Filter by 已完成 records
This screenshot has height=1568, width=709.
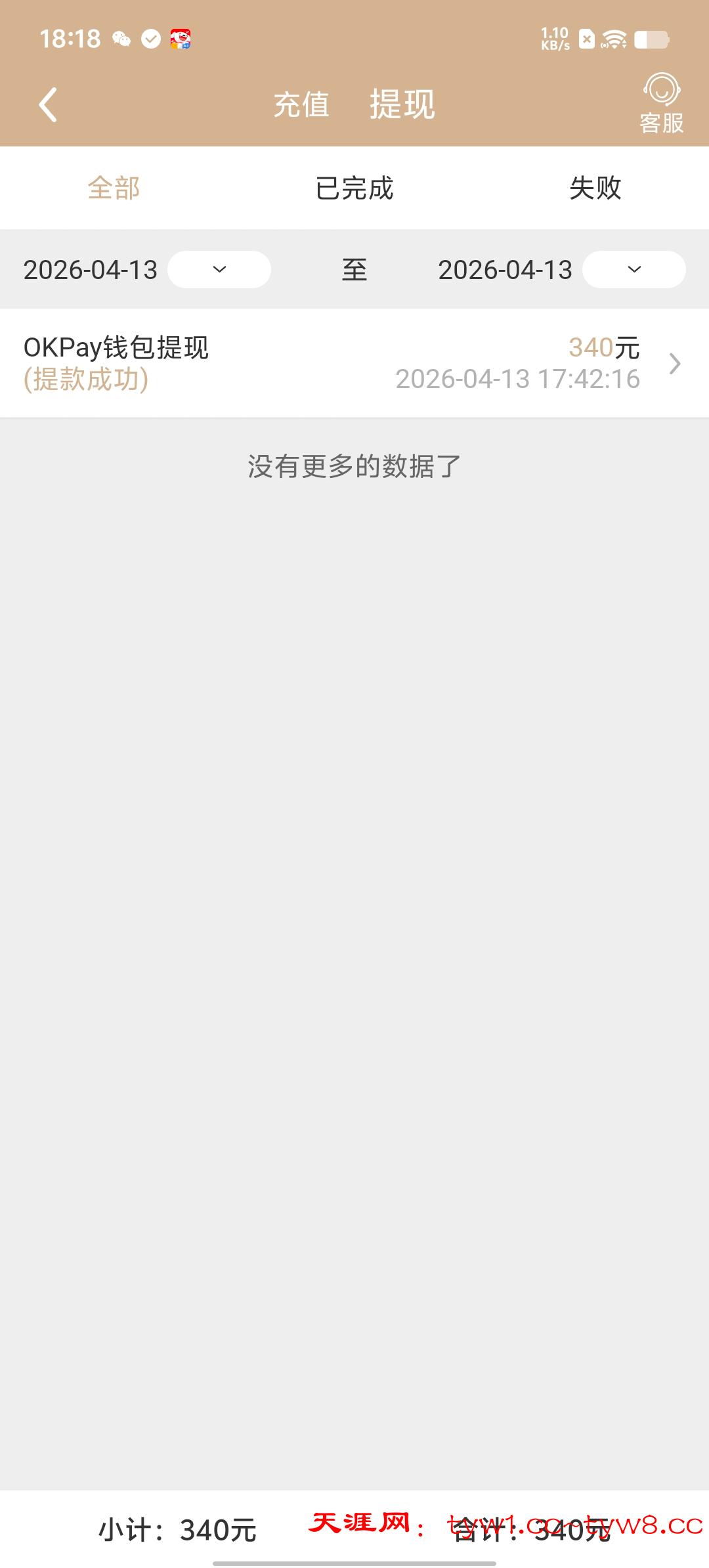pyautogui.click(x=354, y=188)
